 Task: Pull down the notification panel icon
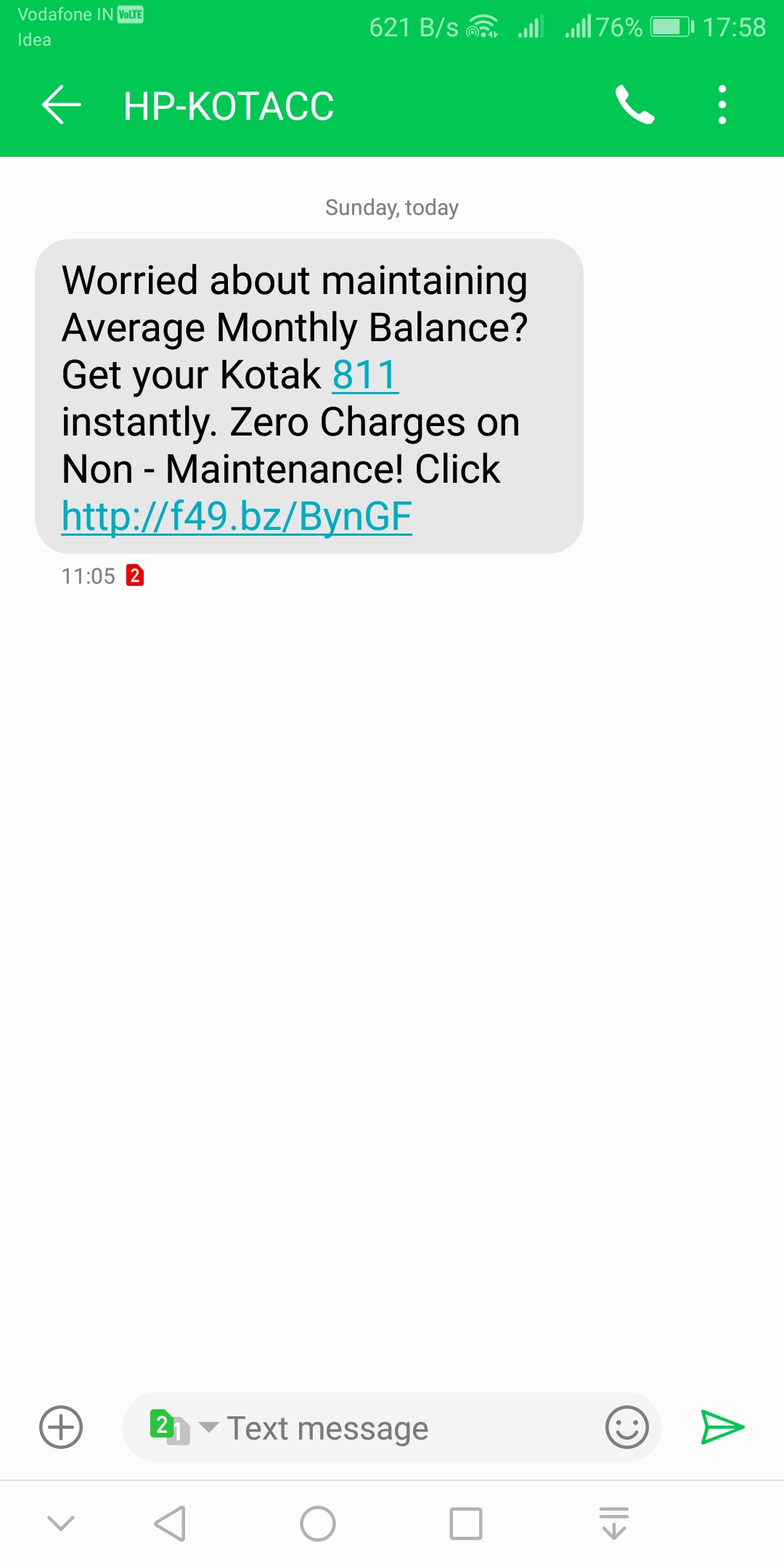[614, 1523]
